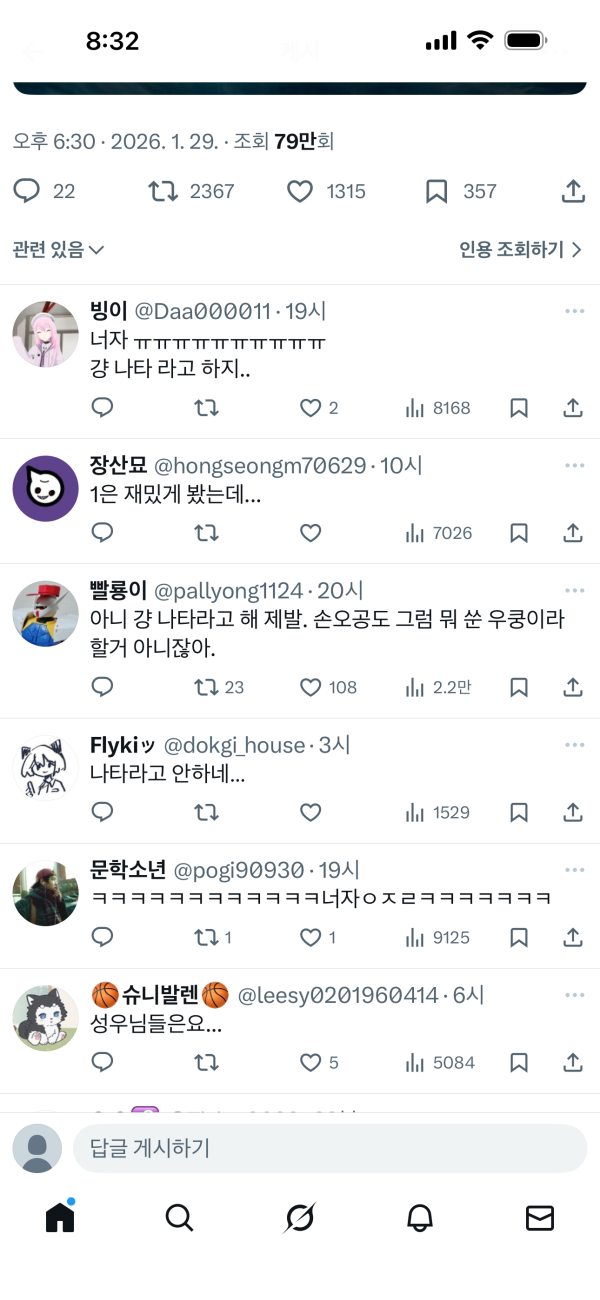Open the Messages tab
The height and width of the screenshot is (1300, 600).
point(540,1217)
